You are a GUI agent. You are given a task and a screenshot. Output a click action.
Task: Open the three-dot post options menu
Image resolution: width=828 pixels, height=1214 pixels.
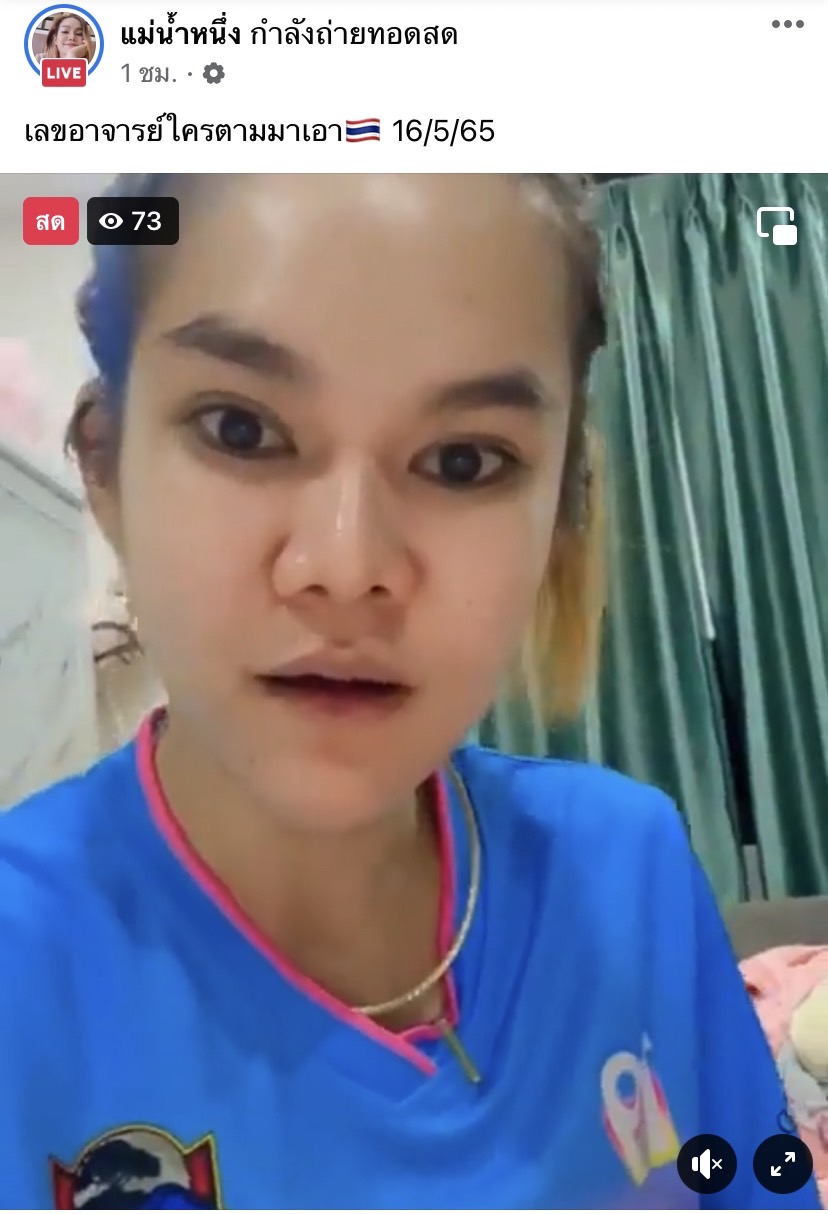[787, 25]
